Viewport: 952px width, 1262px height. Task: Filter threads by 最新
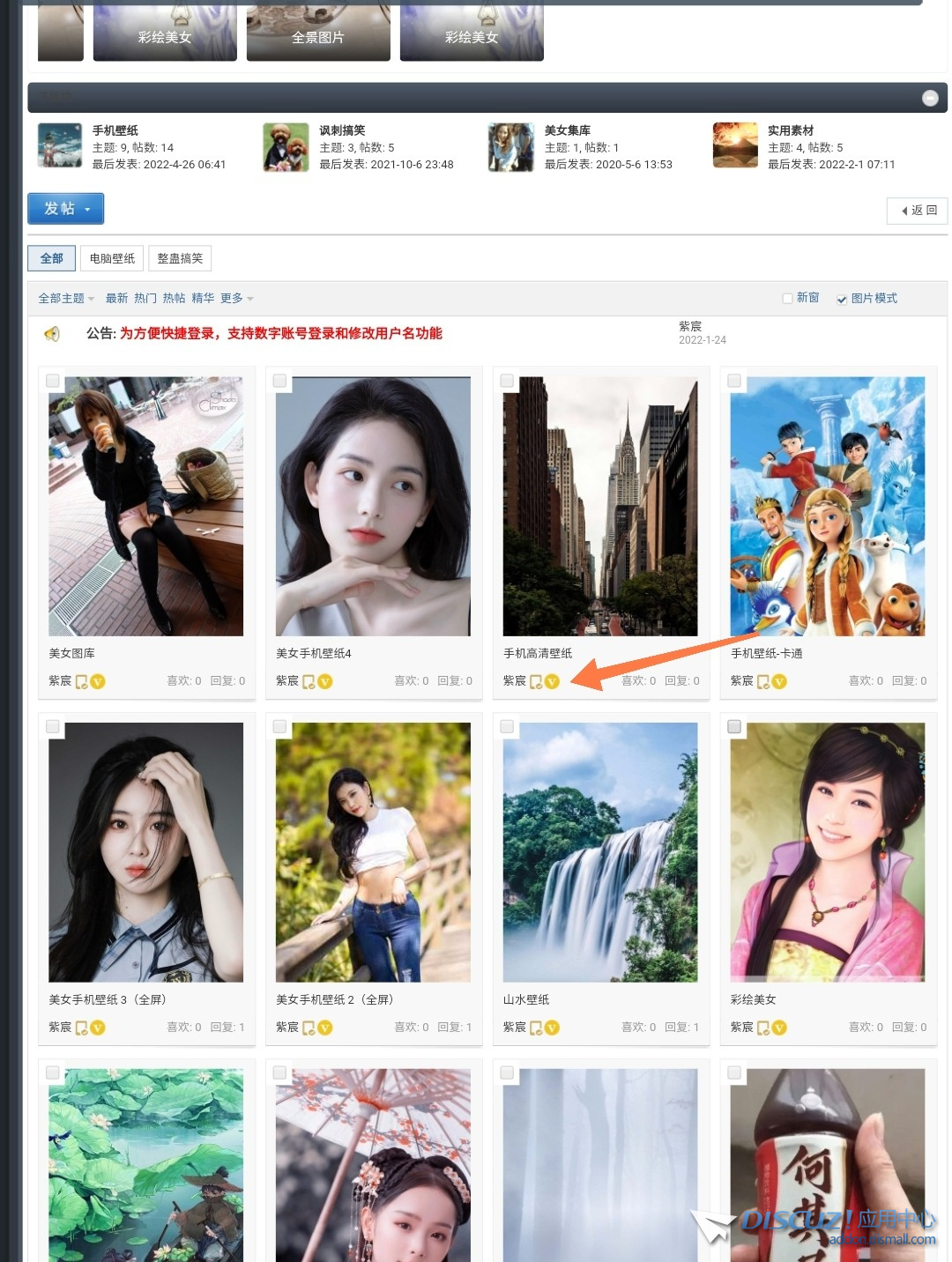(x=116, y=299)
